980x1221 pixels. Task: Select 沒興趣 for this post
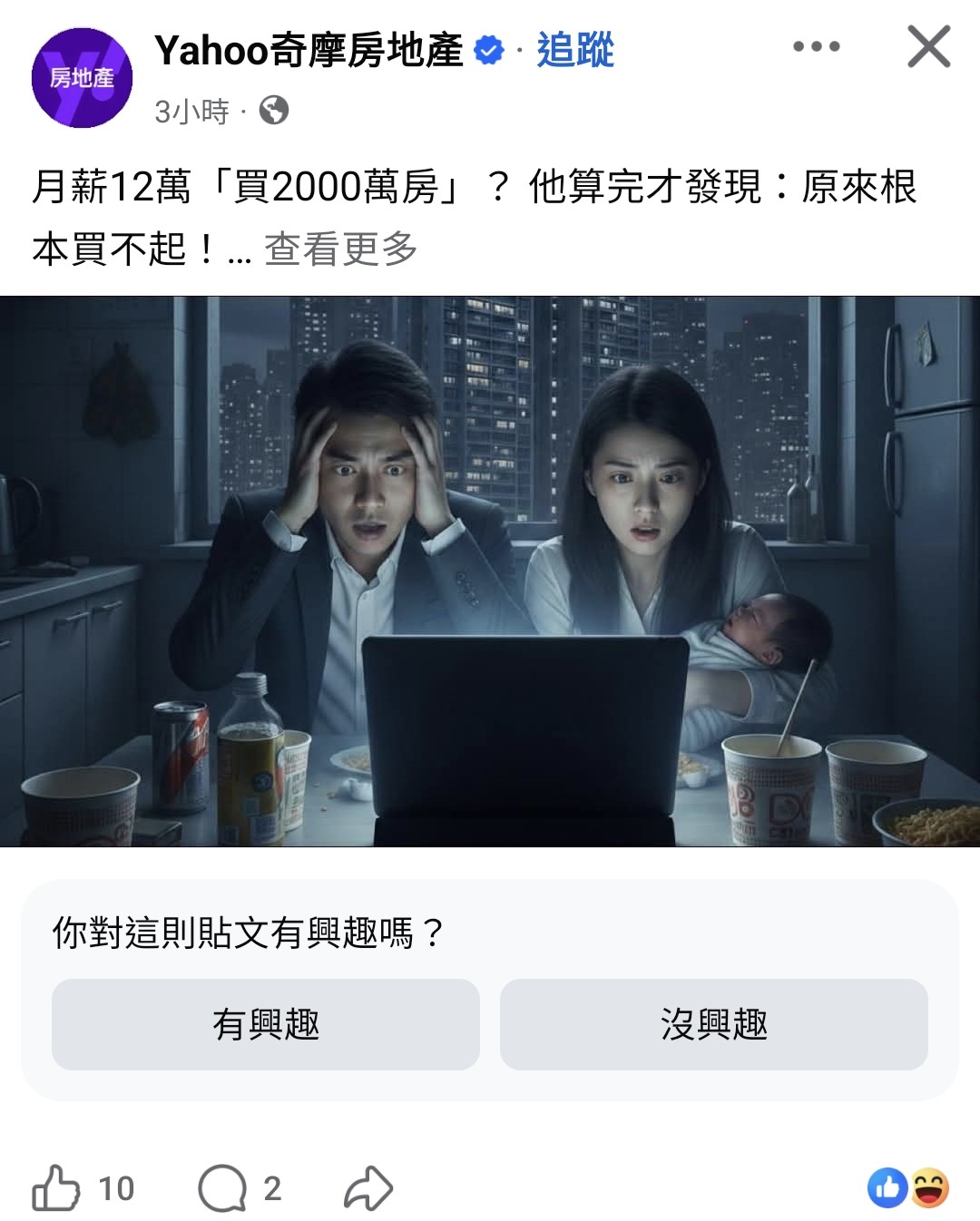tap(713, 1024)
